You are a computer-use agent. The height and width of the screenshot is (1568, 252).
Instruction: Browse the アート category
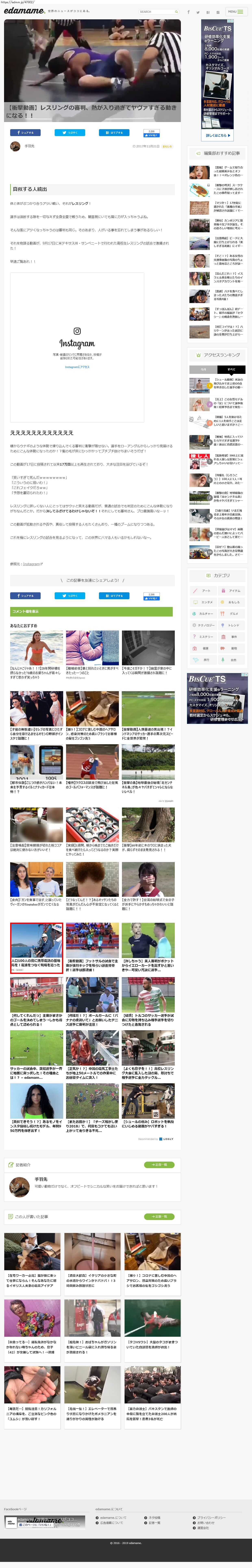(206, 590)
